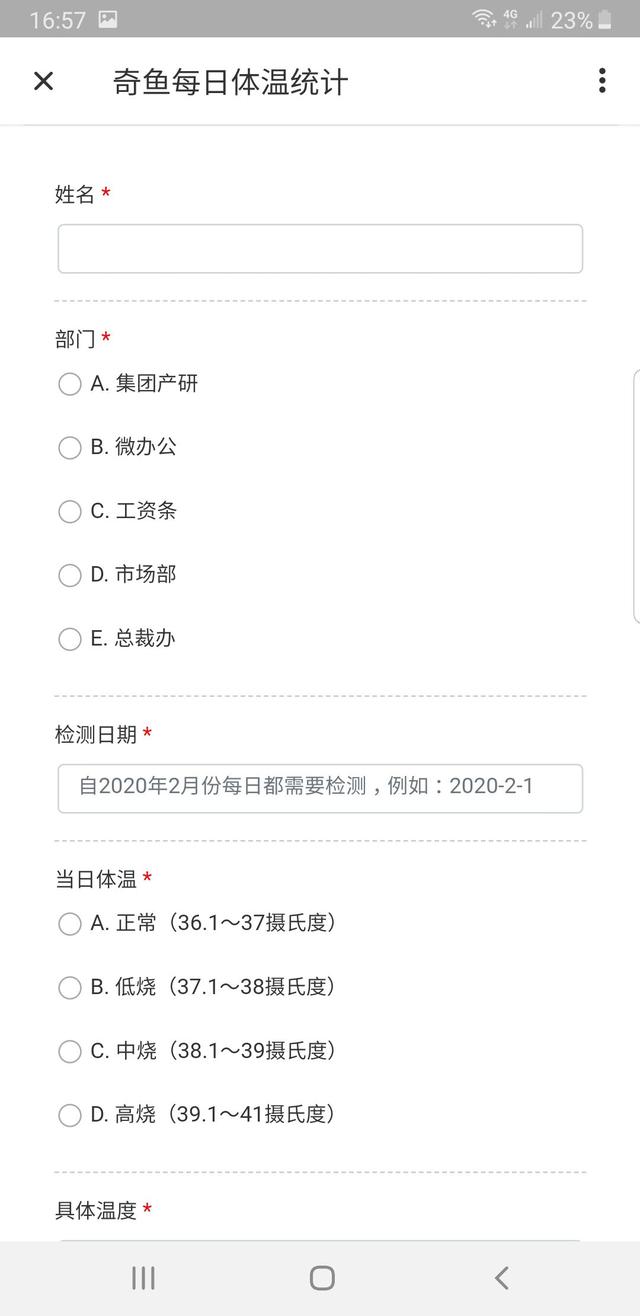Choose C. 中烧 temperature option
Image resolution: width=640 pixels, height=1316 pixels.
pyautogui.click(x=70, y=1051)
